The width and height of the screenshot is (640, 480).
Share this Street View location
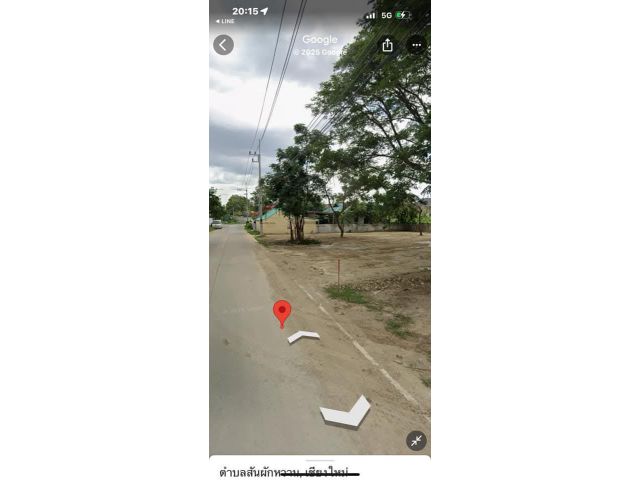tap(387, 45)
